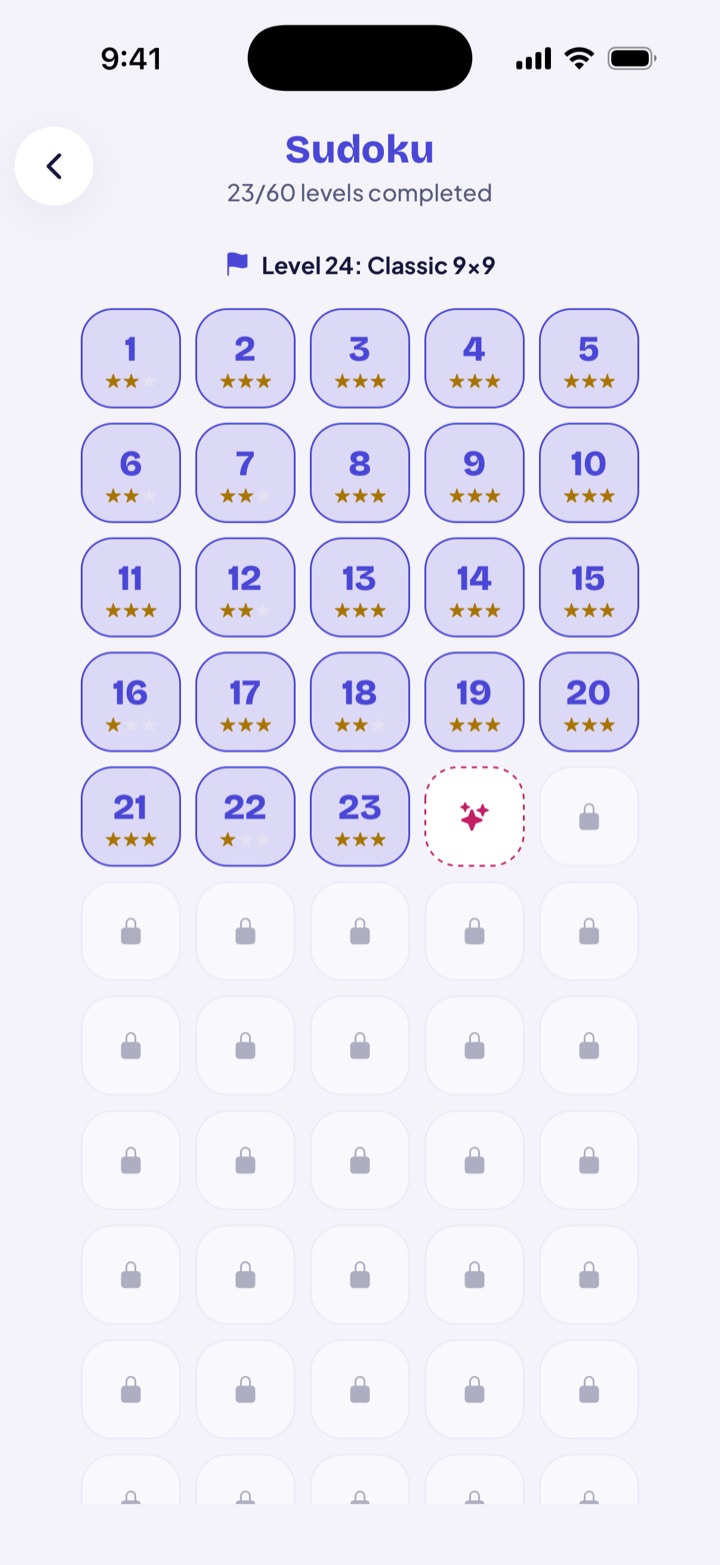Tap level 3 tile

click(360, 358)
